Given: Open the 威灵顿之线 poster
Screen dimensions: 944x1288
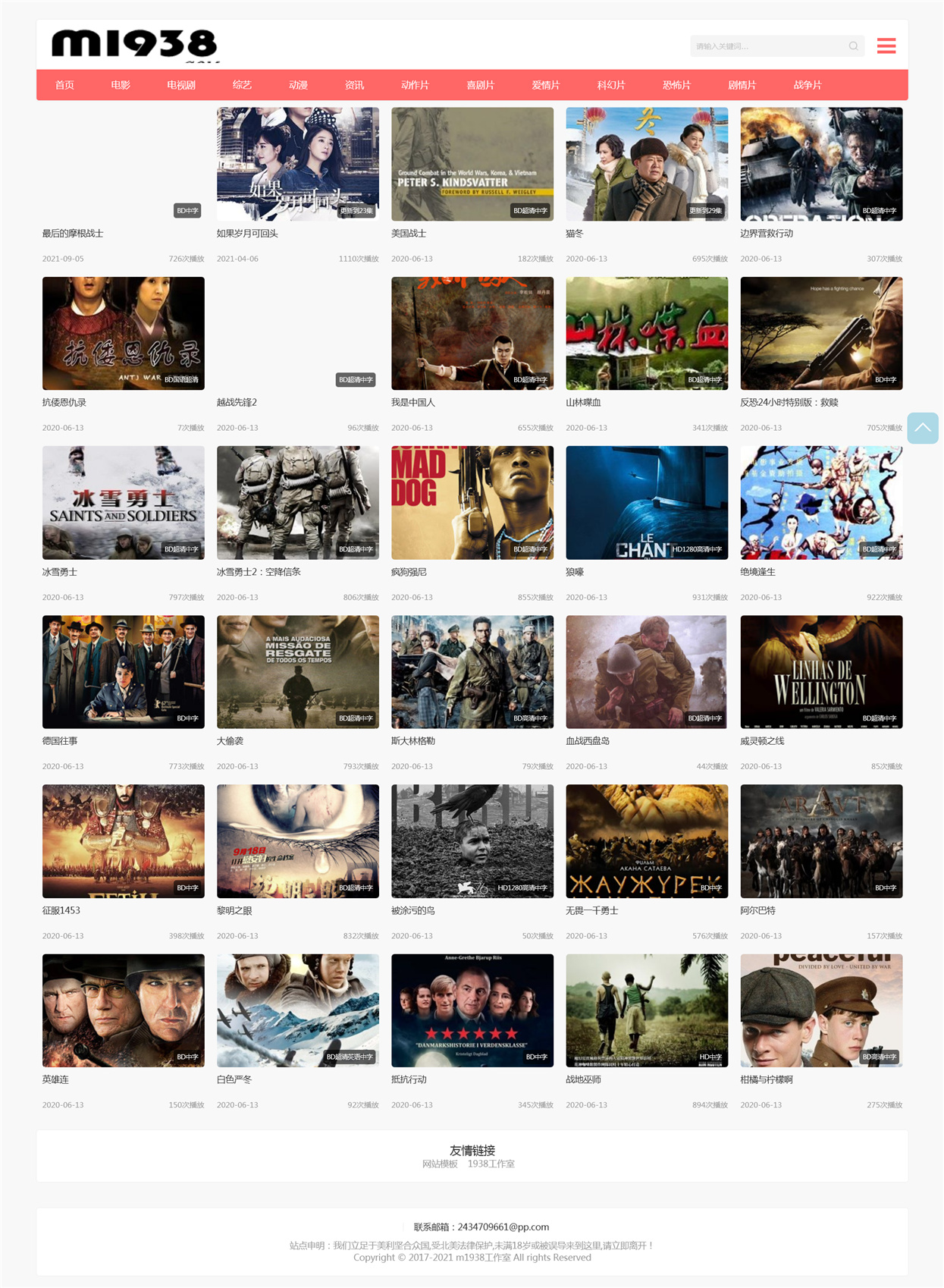Looking at the screenshot, I should (821, 672).
